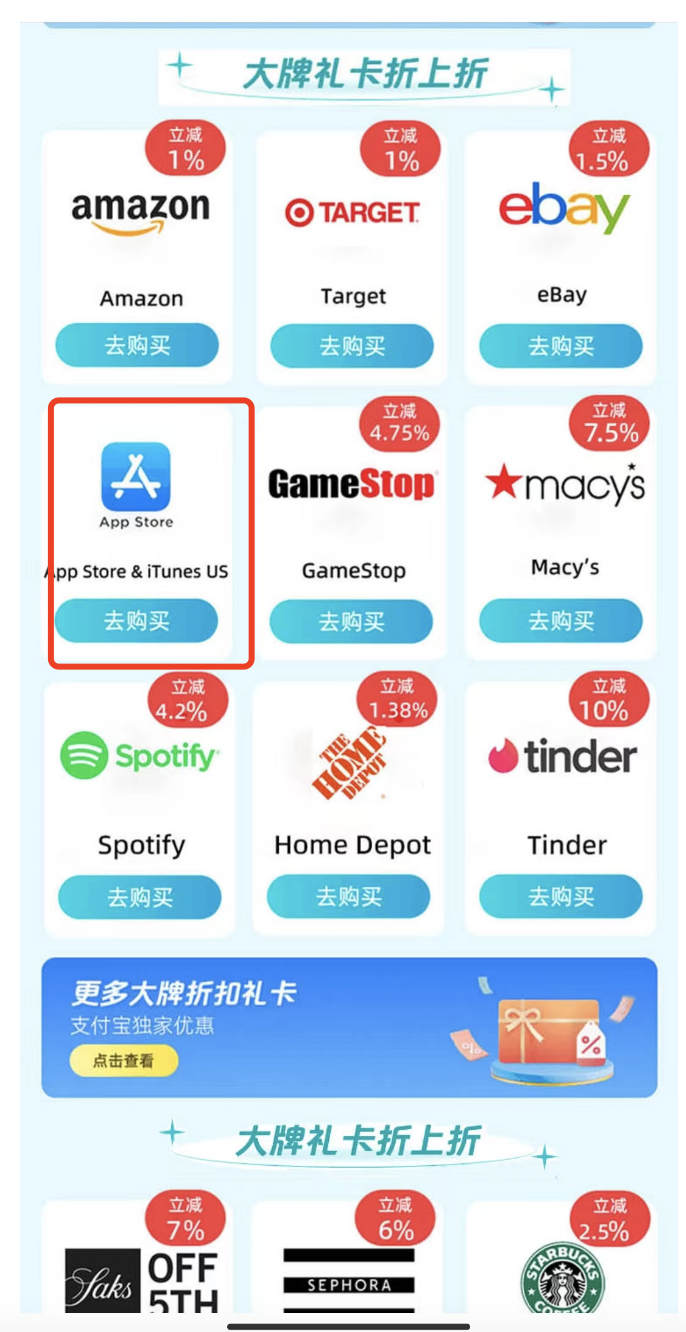Buy the Target gift card
This screenshot has width=686, height=1332.
351,346
